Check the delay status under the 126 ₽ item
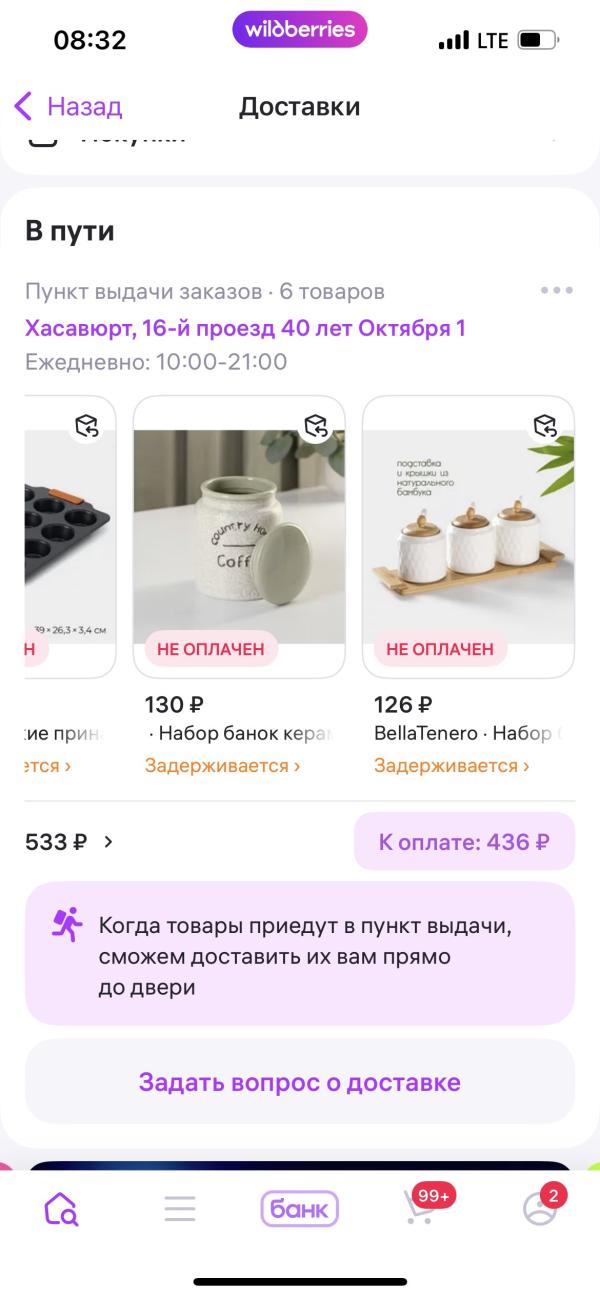Screen dimensions: 600x1297 coord(452,766)
